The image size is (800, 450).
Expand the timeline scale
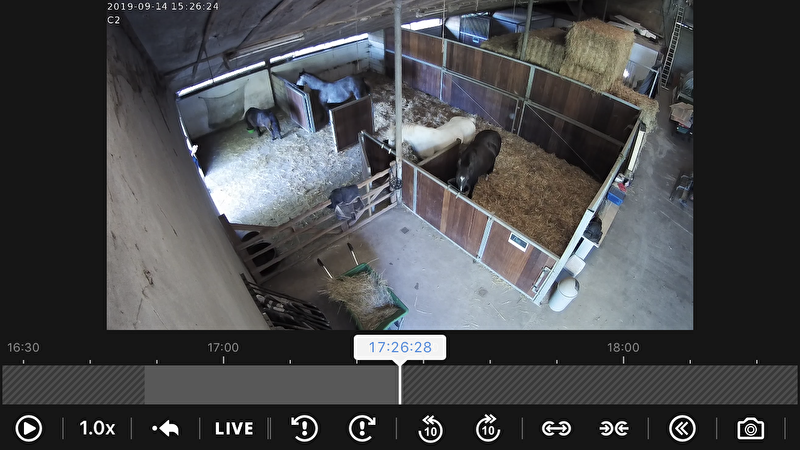(x=556, y=429)
